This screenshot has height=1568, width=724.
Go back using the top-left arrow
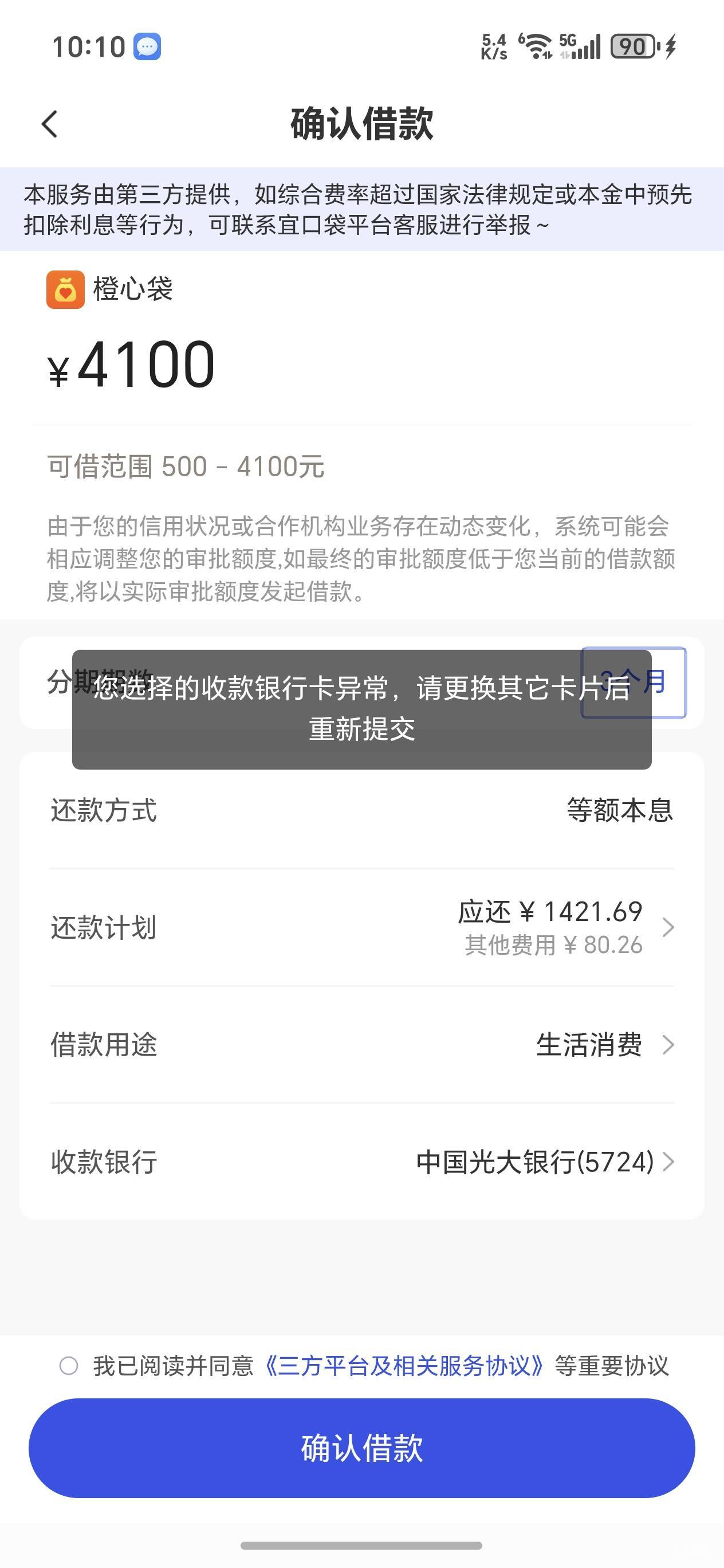pyautogui.click(x=50, y=124)
